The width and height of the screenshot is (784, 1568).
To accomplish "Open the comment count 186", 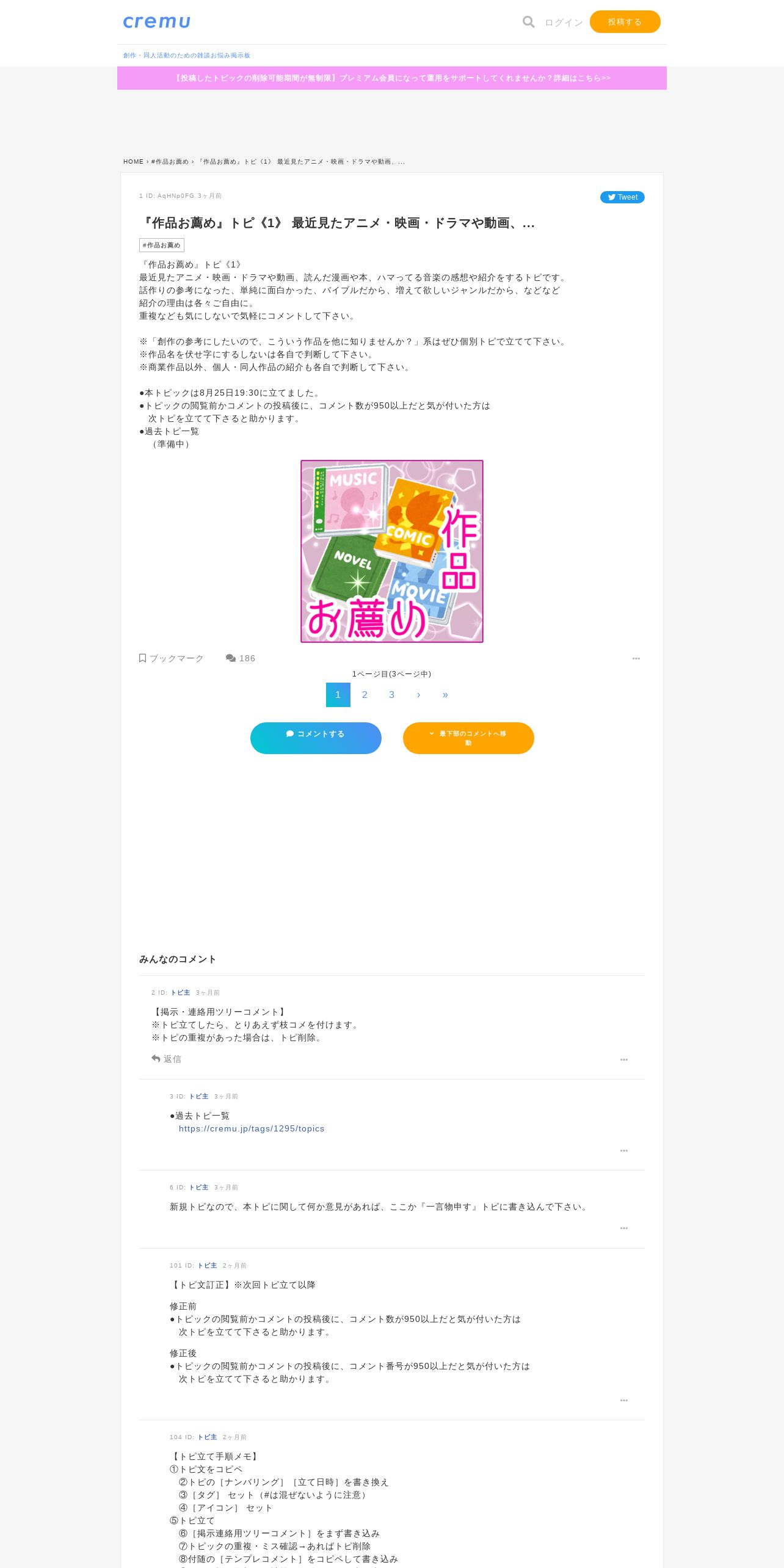I will point(241,658).
